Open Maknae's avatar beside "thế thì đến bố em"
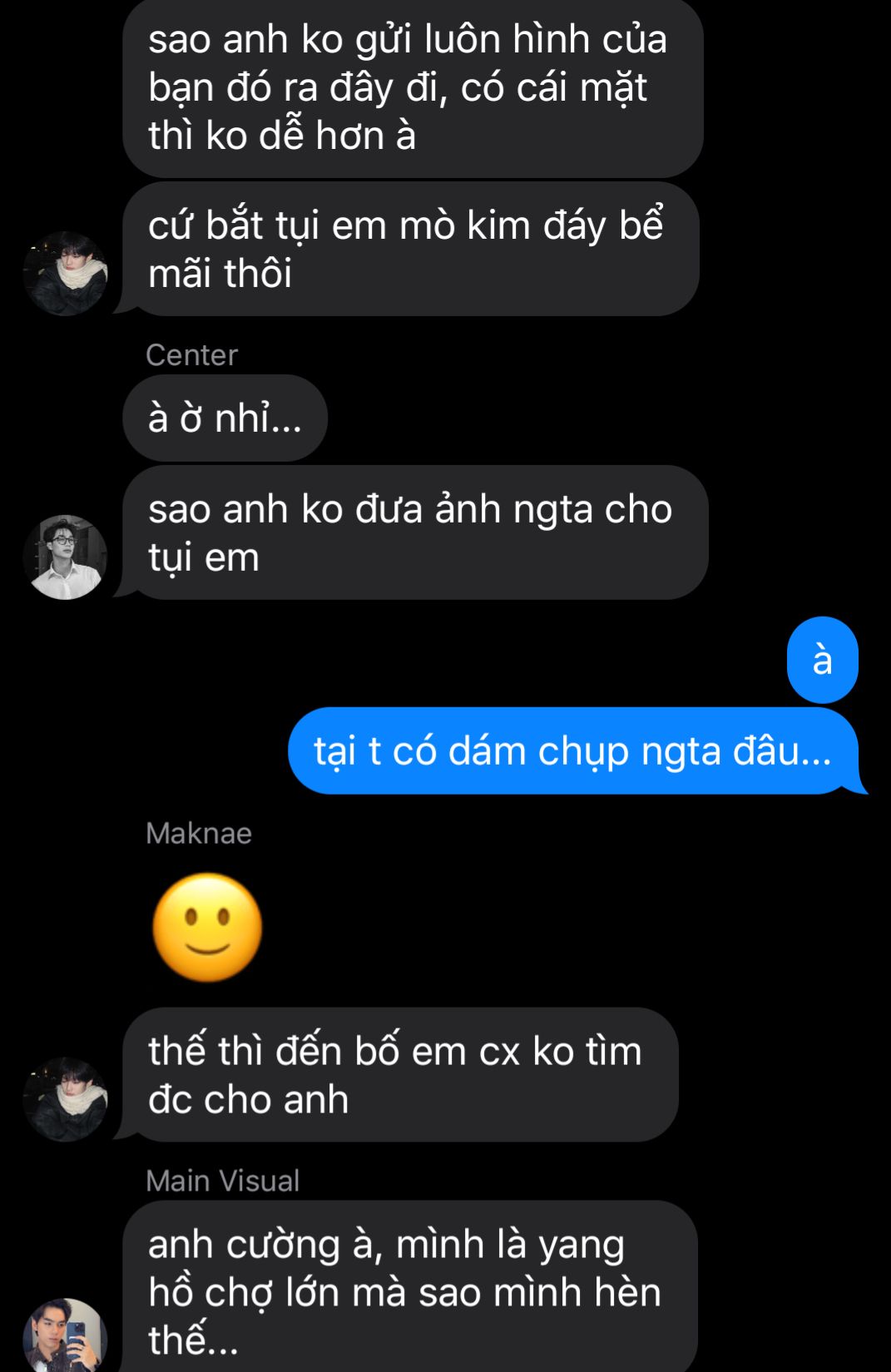Image resolution: width=891 pixels, height=1372 pixels. (x=65, y=1099)
